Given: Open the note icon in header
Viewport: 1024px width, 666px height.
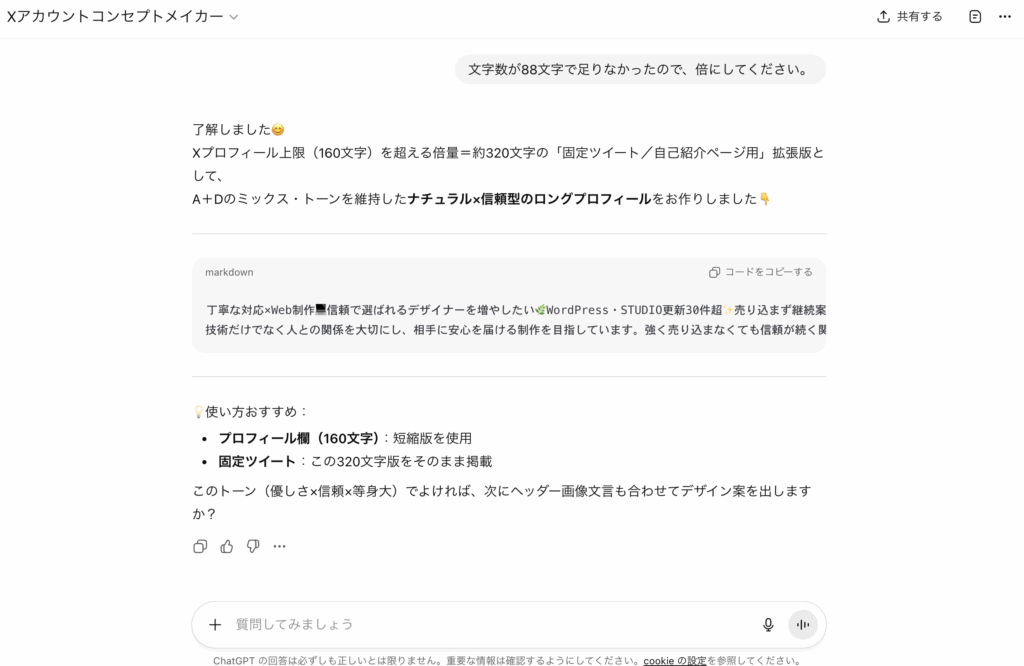Looking at the screenshot, I should 975,17.
